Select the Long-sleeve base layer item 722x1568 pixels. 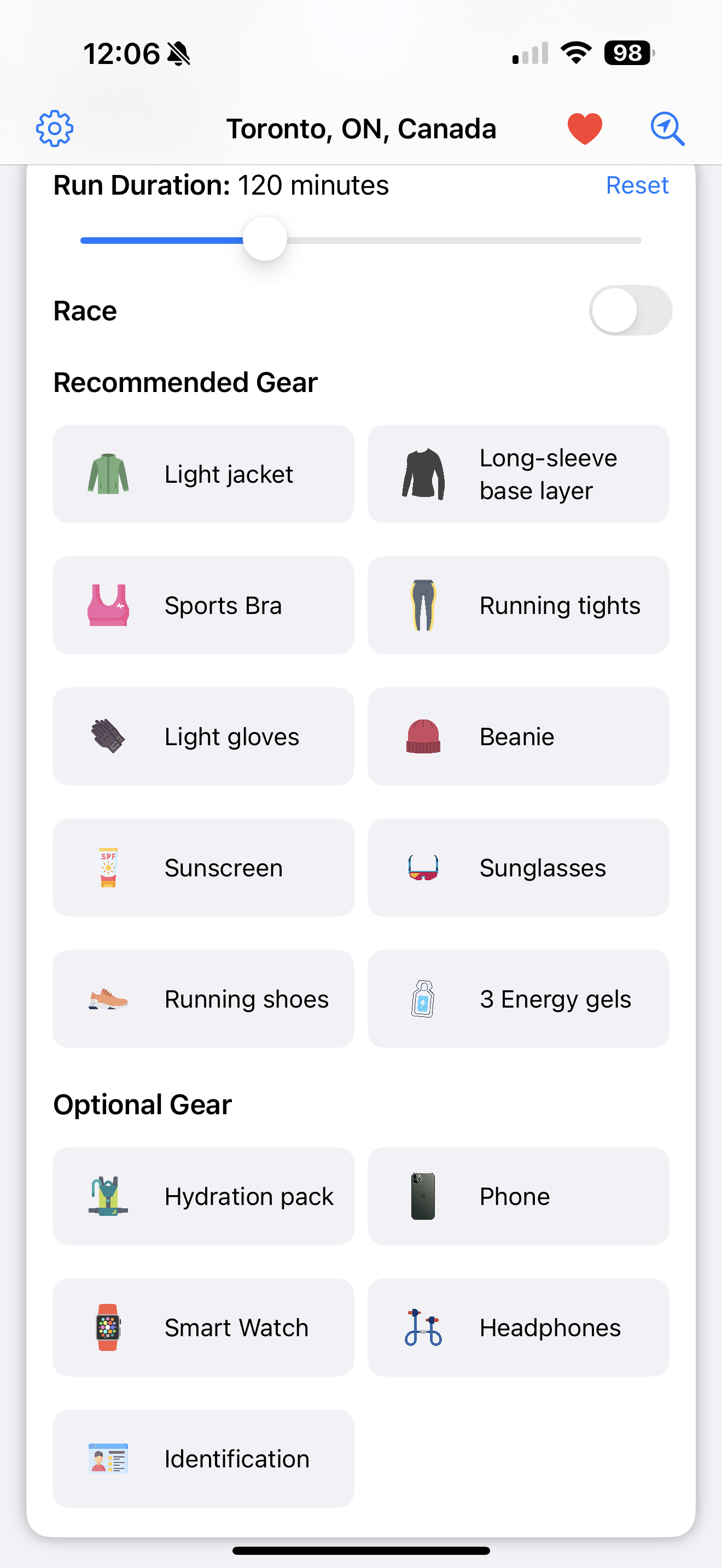click(x=517, y=474)
